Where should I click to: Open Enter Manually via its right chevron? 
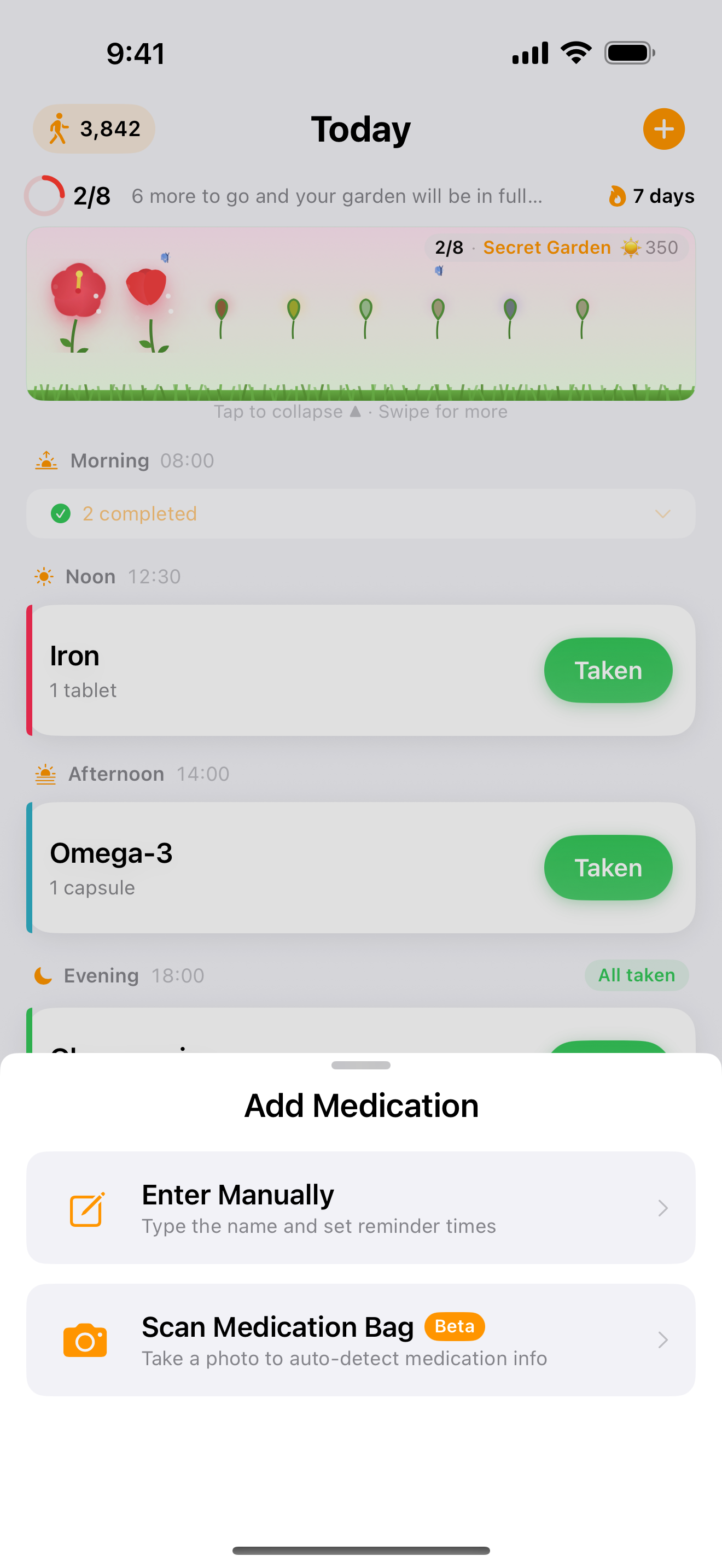663,1208
